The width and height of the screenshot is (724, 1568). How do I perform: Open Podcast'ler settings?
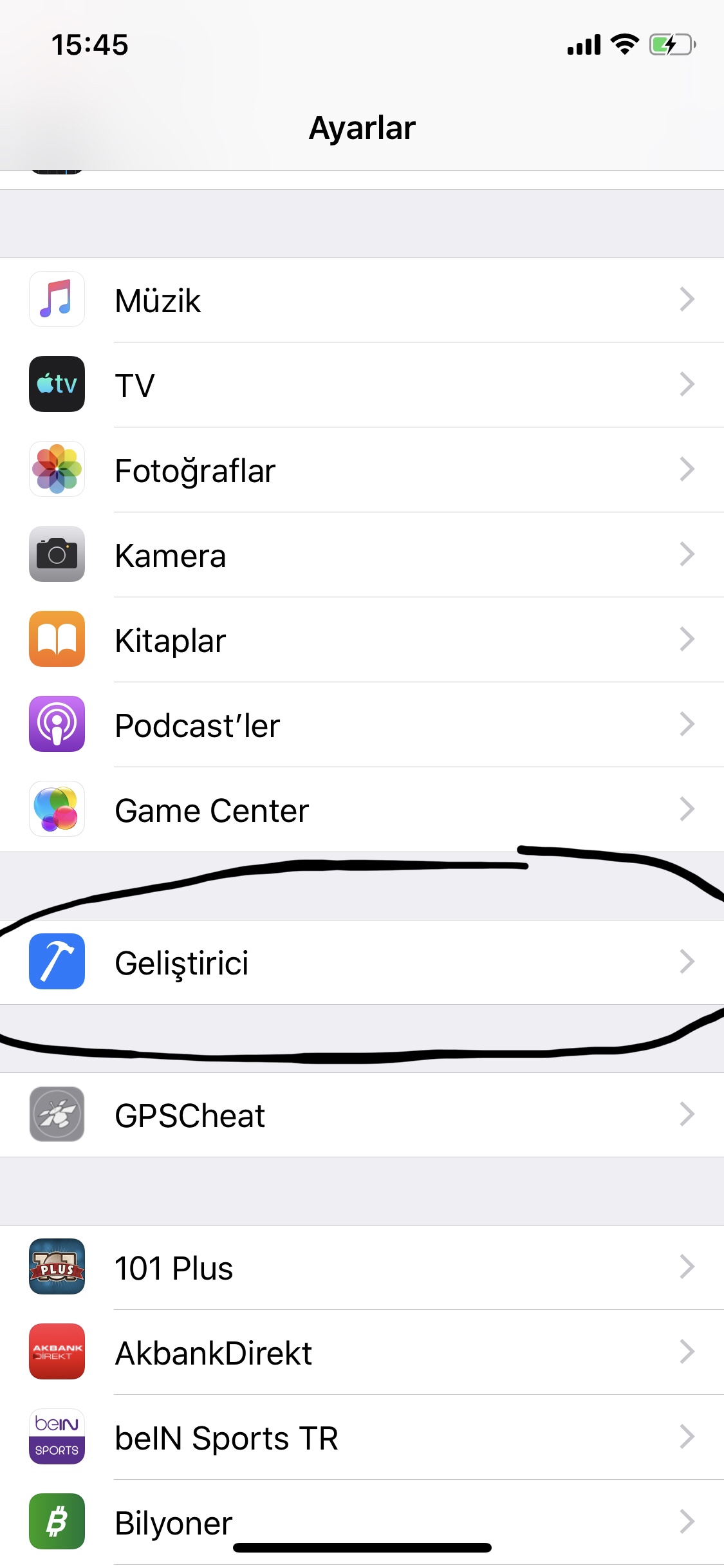[360, 725]
